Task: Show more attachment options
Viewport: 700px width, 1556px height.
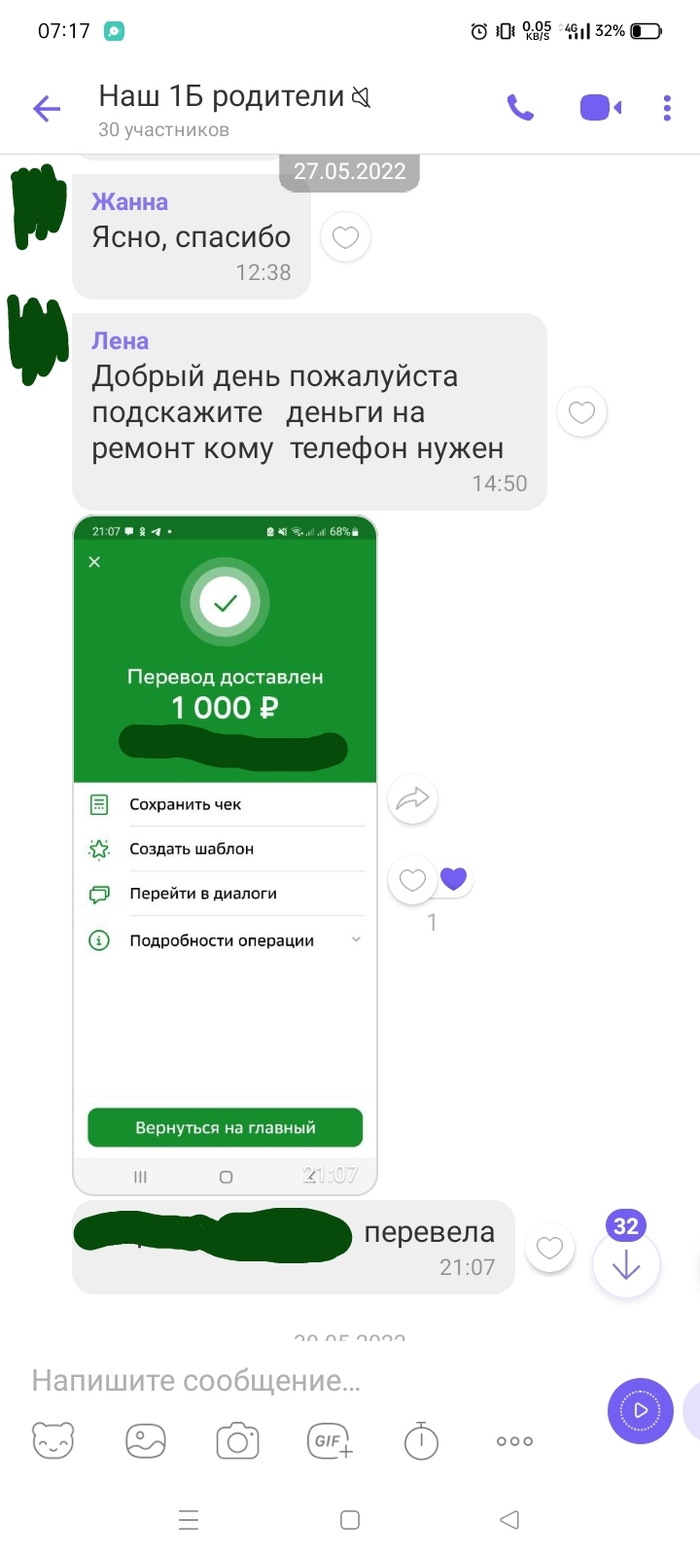Action: pyautogui.click(x=514, y=1441)
